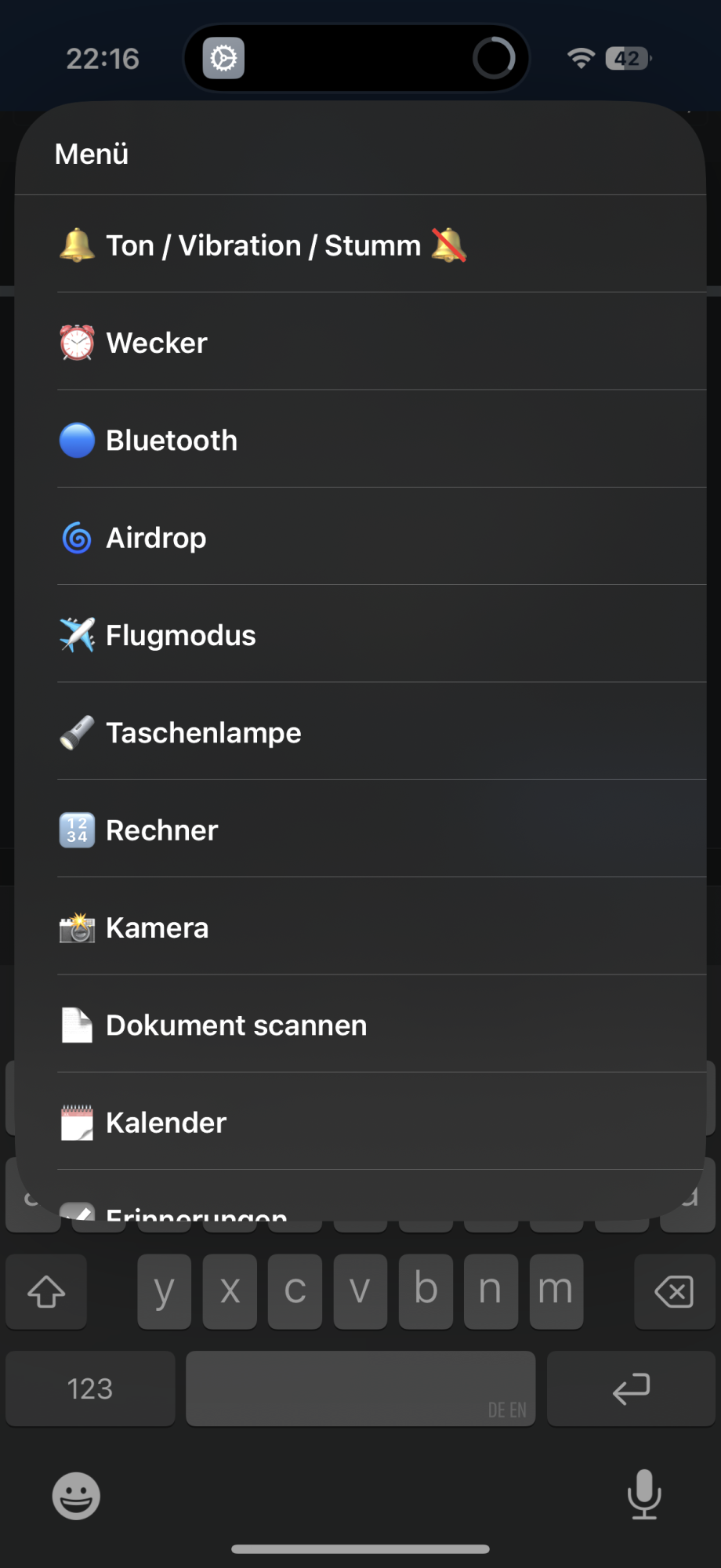
Task: Start dictation with the microphone
Action: 644,1494
